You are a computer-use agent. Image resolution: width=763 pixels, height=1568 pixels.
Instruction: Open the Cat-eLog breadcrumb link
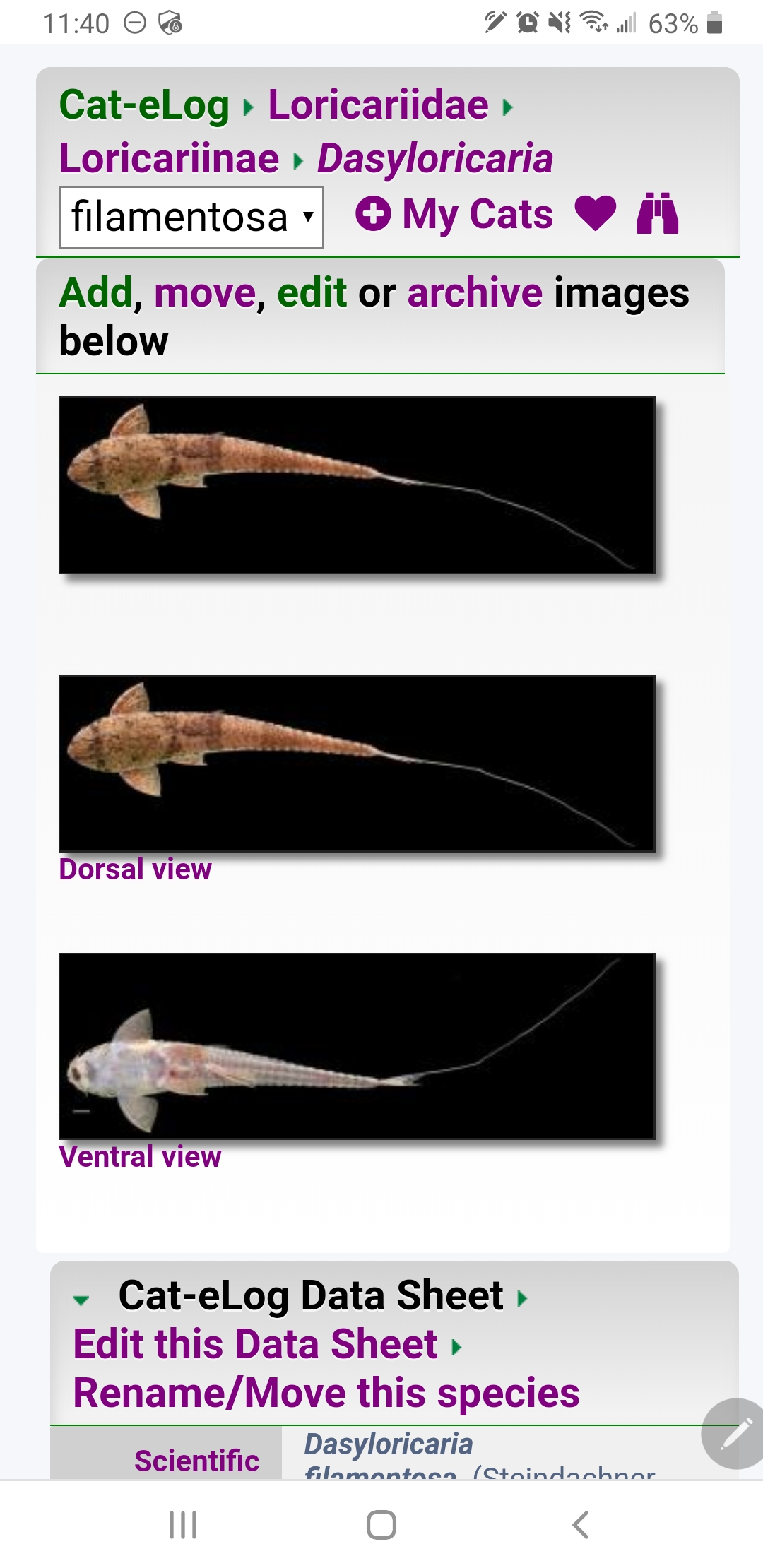[x=144, y=105]
